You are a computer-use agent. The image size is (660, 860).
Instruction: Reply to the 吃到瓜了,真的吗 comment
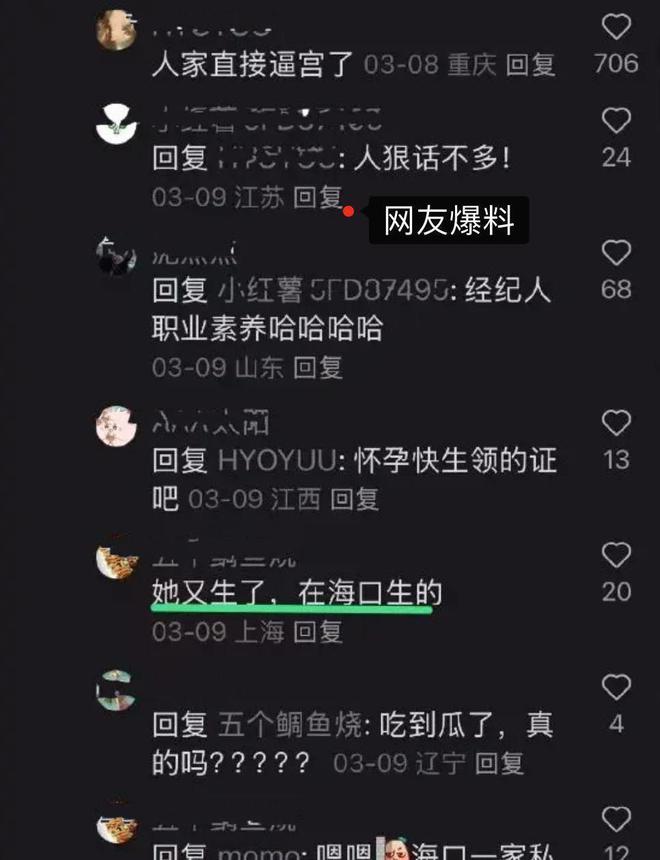point(499,764)
